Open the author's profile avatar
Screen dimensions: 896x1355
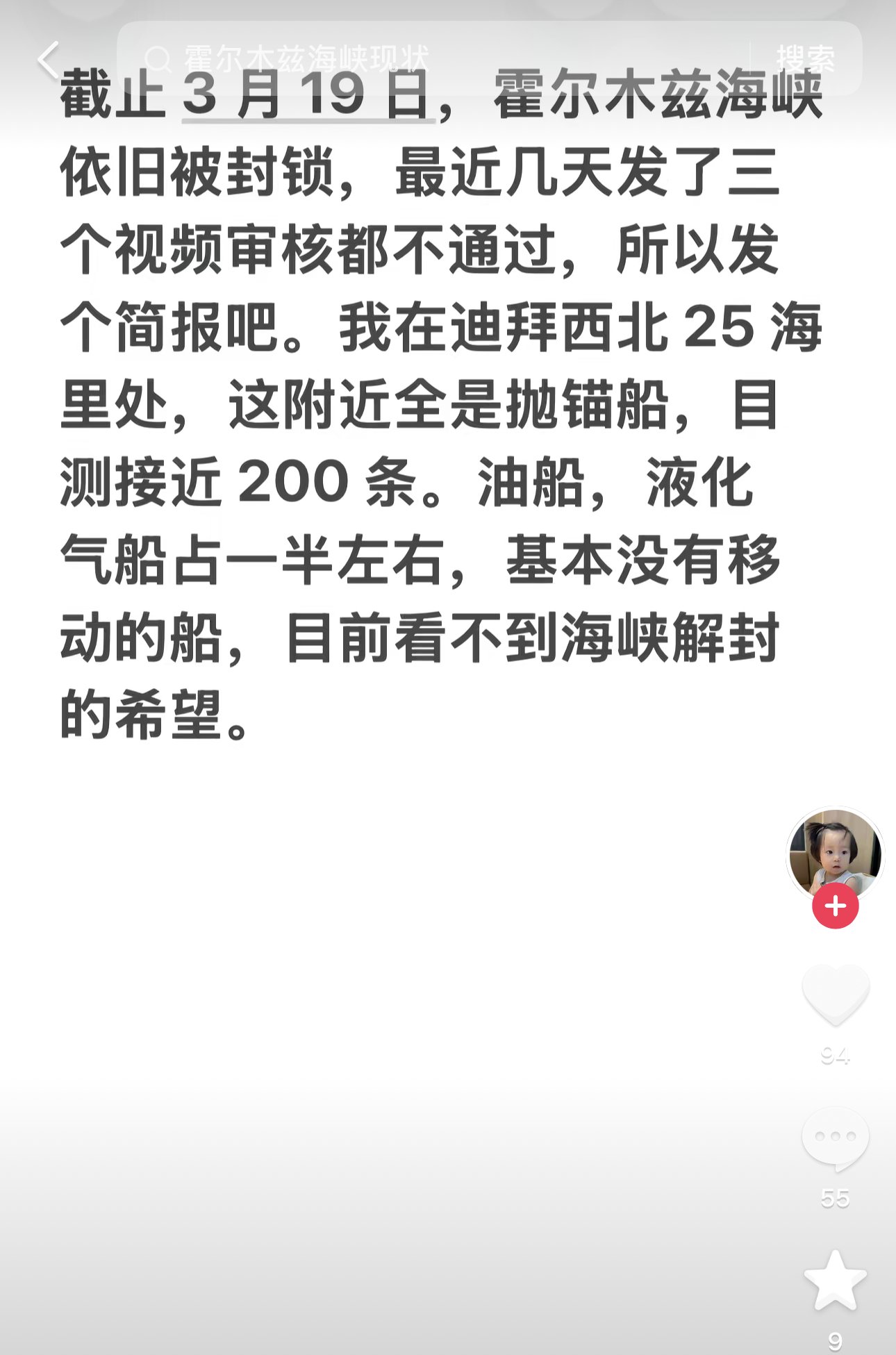835,851
